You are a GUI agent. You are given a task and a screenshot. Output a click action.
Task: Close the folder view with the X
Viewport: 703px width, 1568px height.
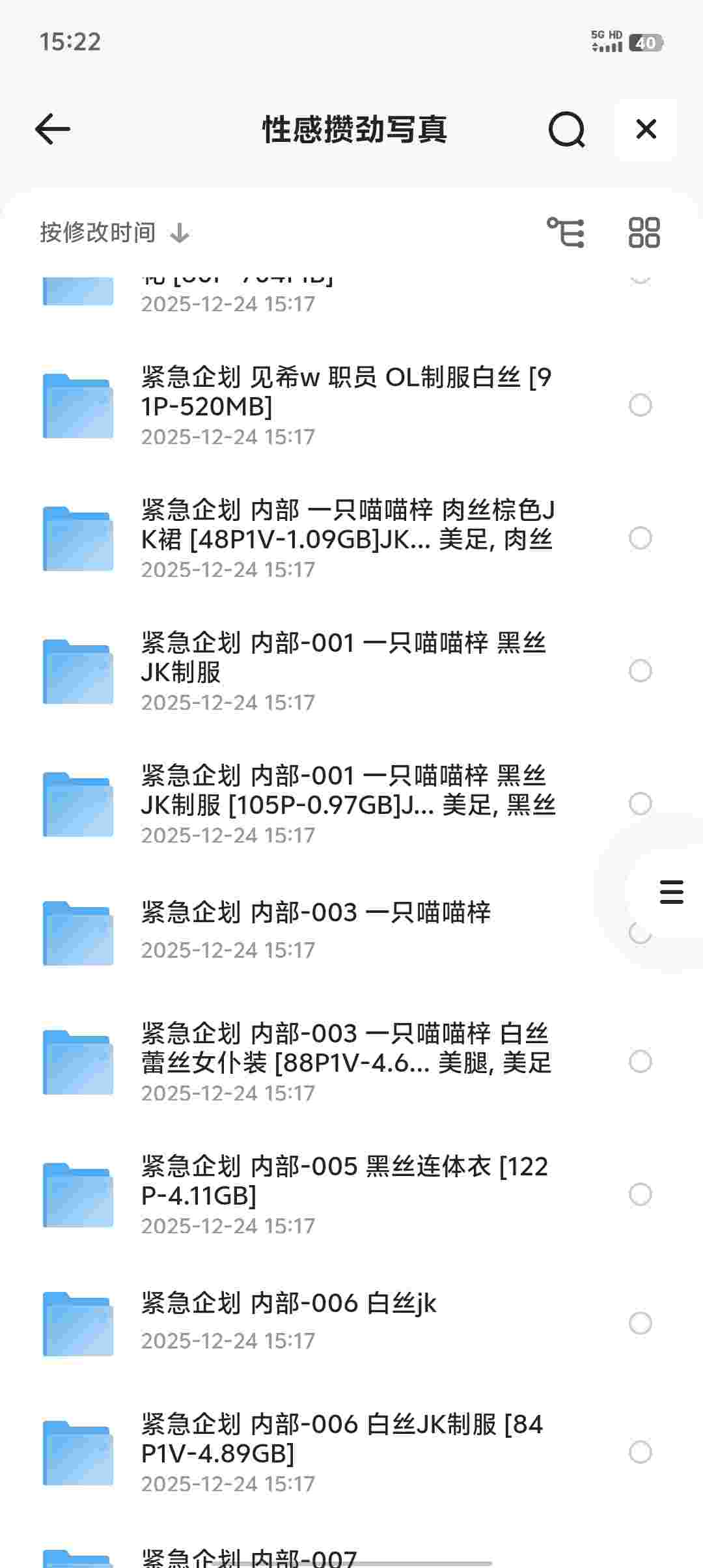point(646,129)
